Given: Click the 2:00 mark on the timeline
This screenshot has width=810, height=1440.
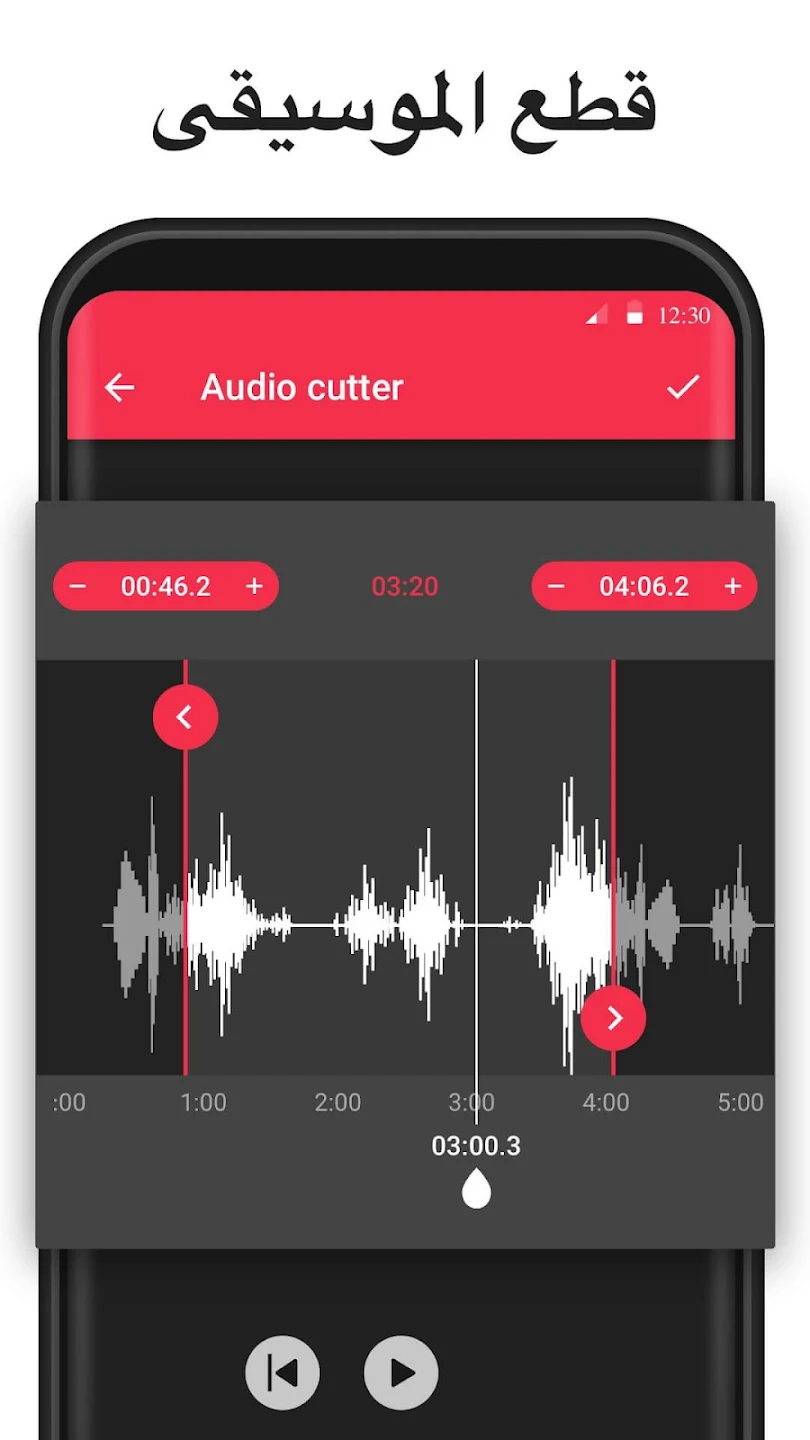Looking at the screenshot, I should [x=338, y=1102].
